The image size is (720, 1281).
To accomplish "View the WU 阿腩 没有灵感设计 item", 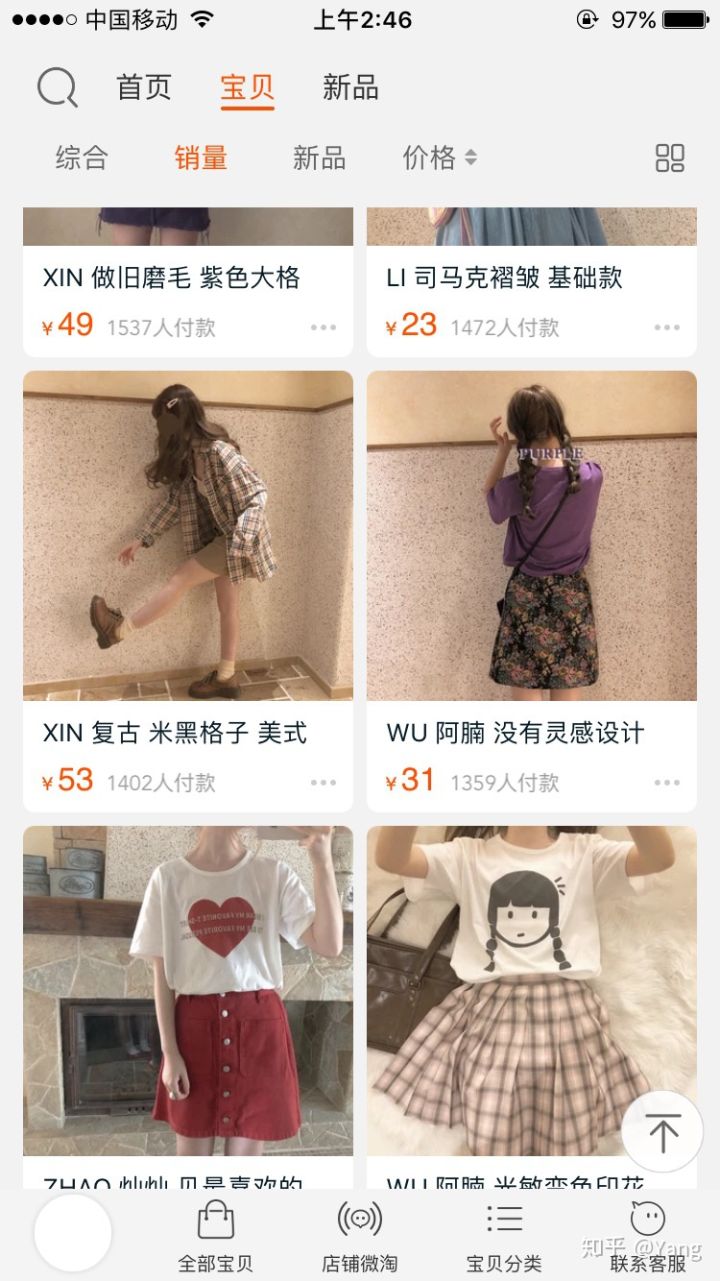I will (532, 535).
